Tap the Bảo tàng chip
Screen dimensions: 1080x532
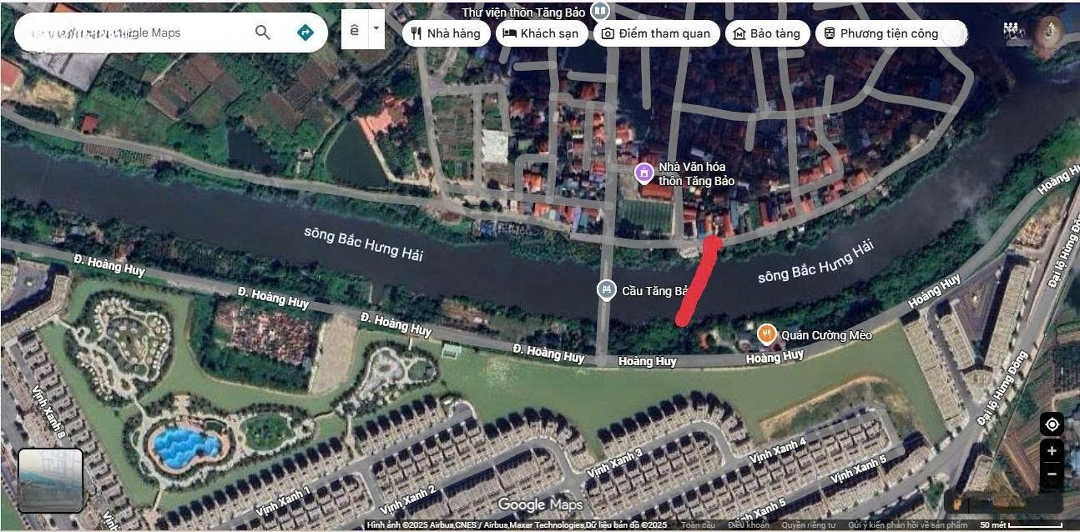click(766, 33)
